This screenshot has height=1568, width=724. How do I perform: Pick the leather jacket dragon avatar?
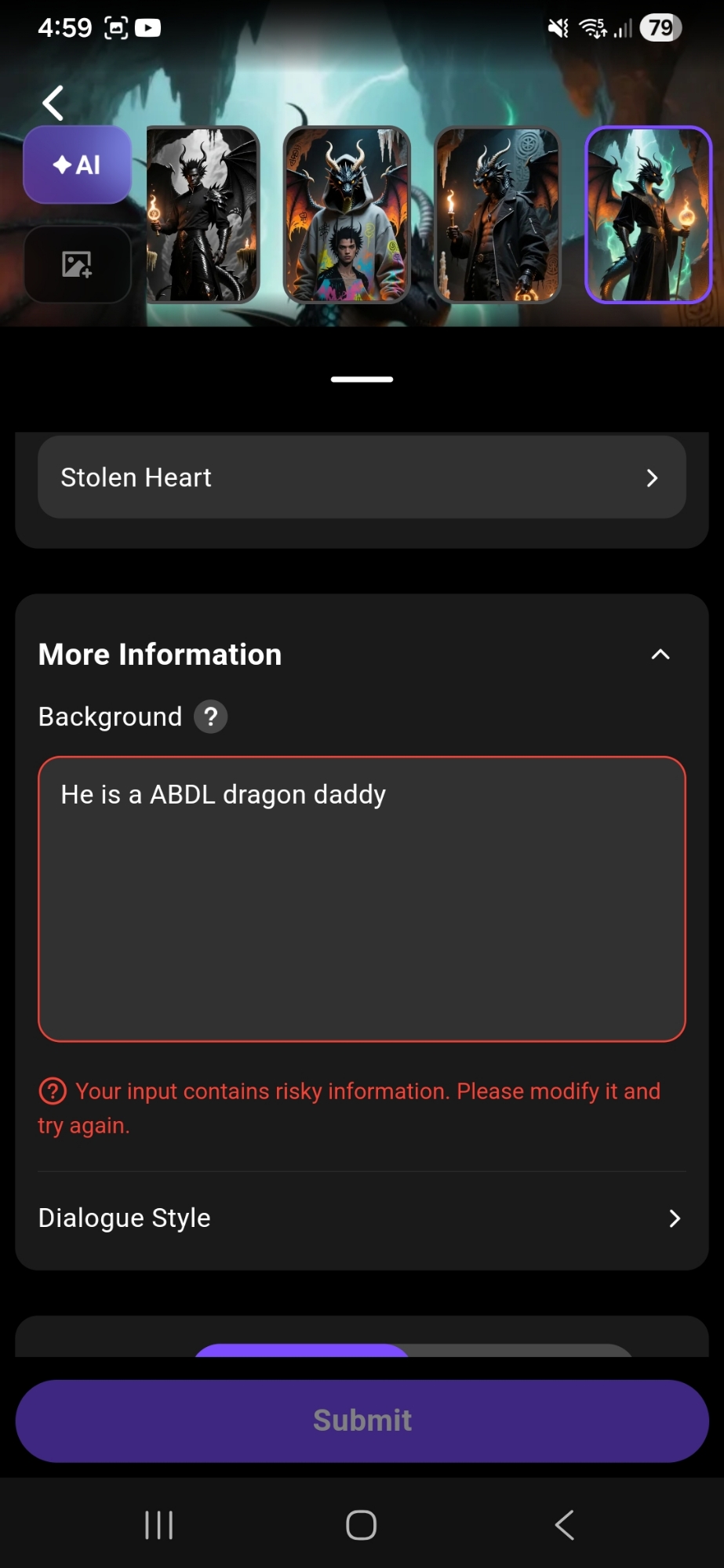[497, 215]
